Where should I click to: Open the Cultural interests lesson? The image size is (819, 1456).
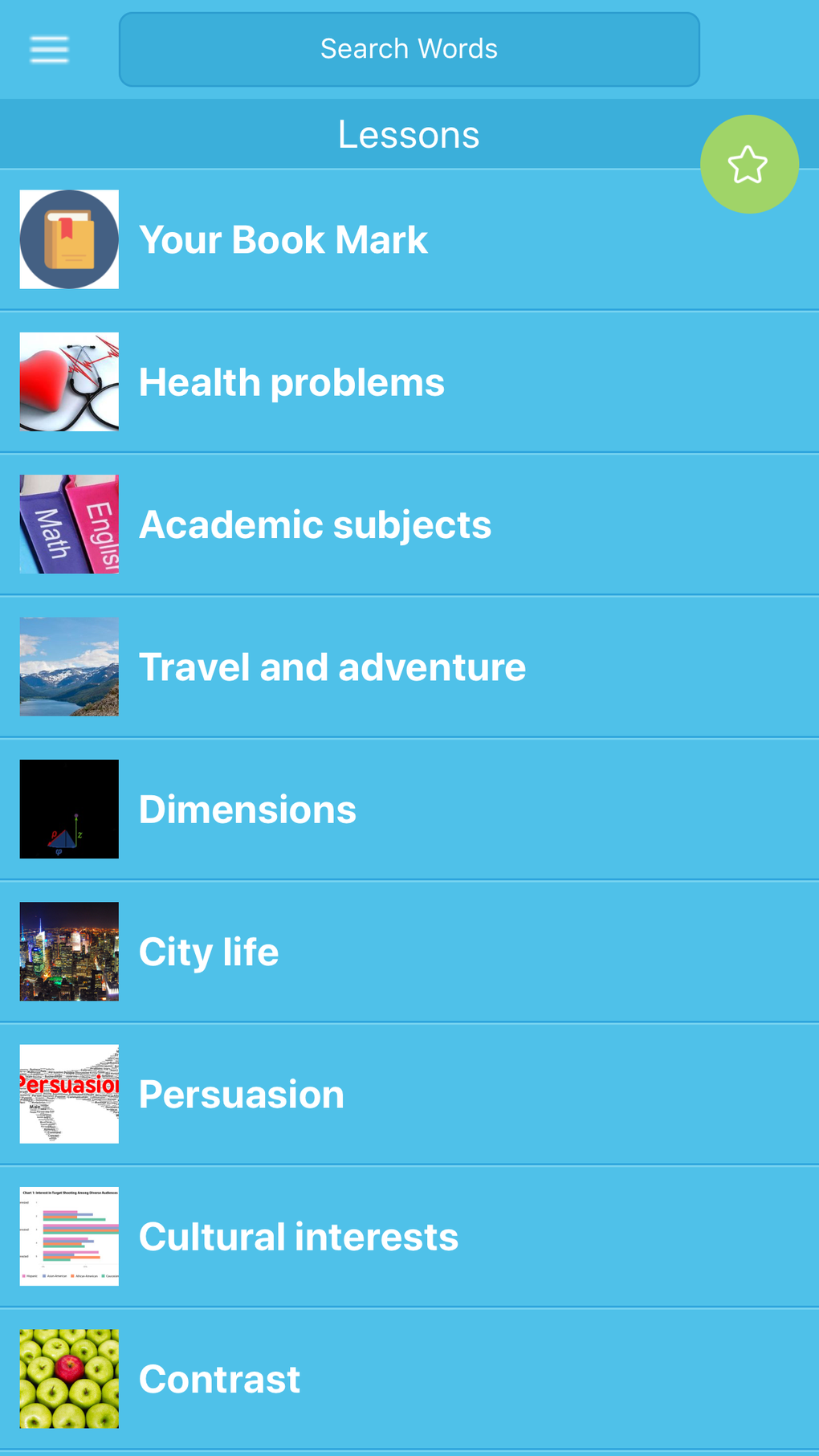tap(299, 1237)
